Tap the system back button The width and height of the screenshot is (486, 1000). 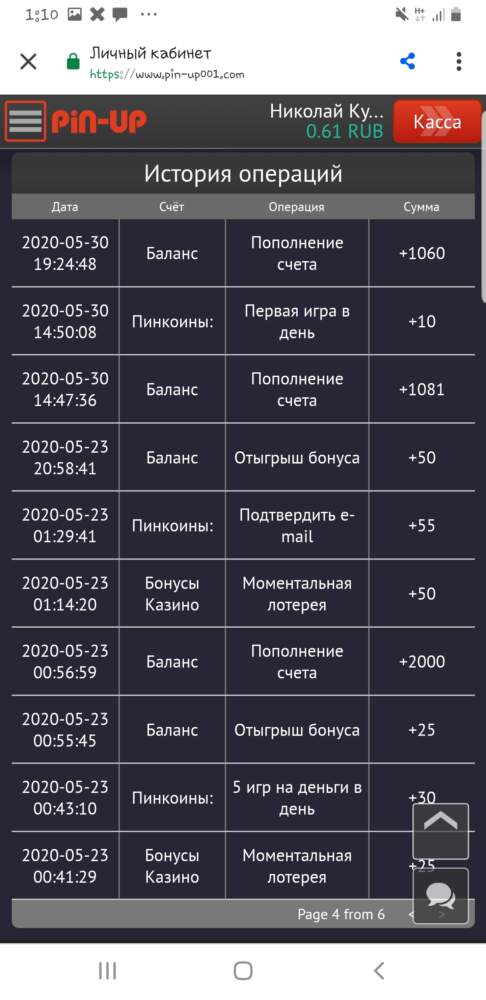tap(379, 971)
